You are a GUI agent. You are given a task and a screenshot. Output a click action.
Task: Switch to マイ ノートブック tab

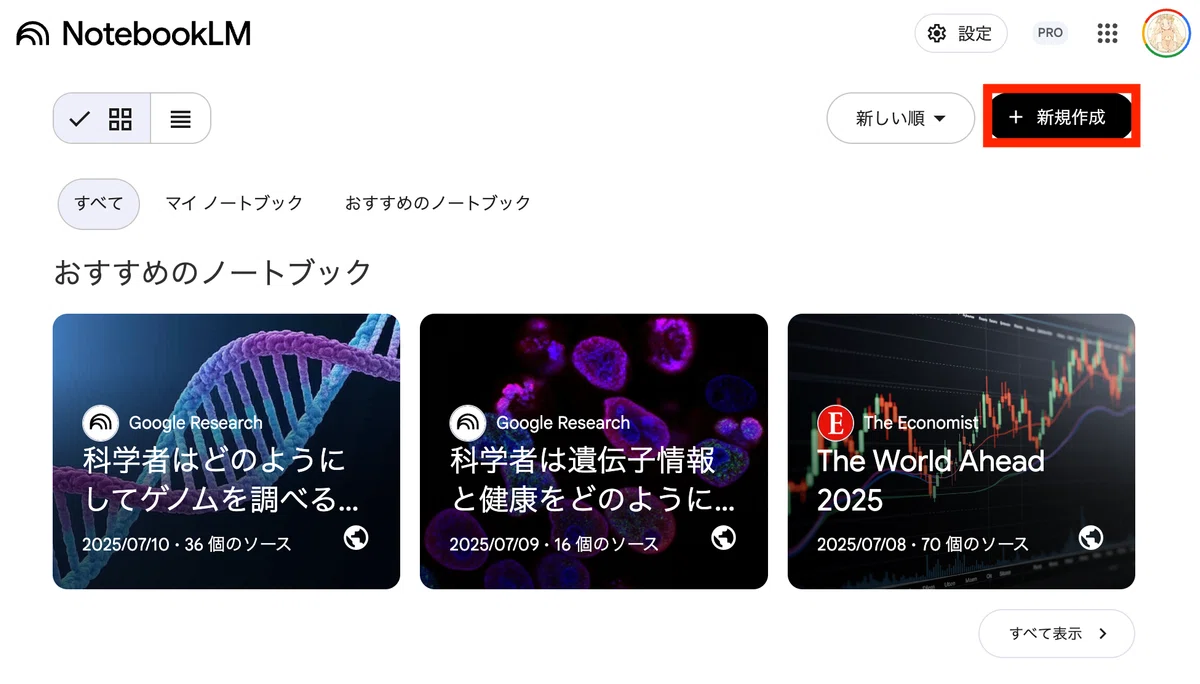[234, 203]
